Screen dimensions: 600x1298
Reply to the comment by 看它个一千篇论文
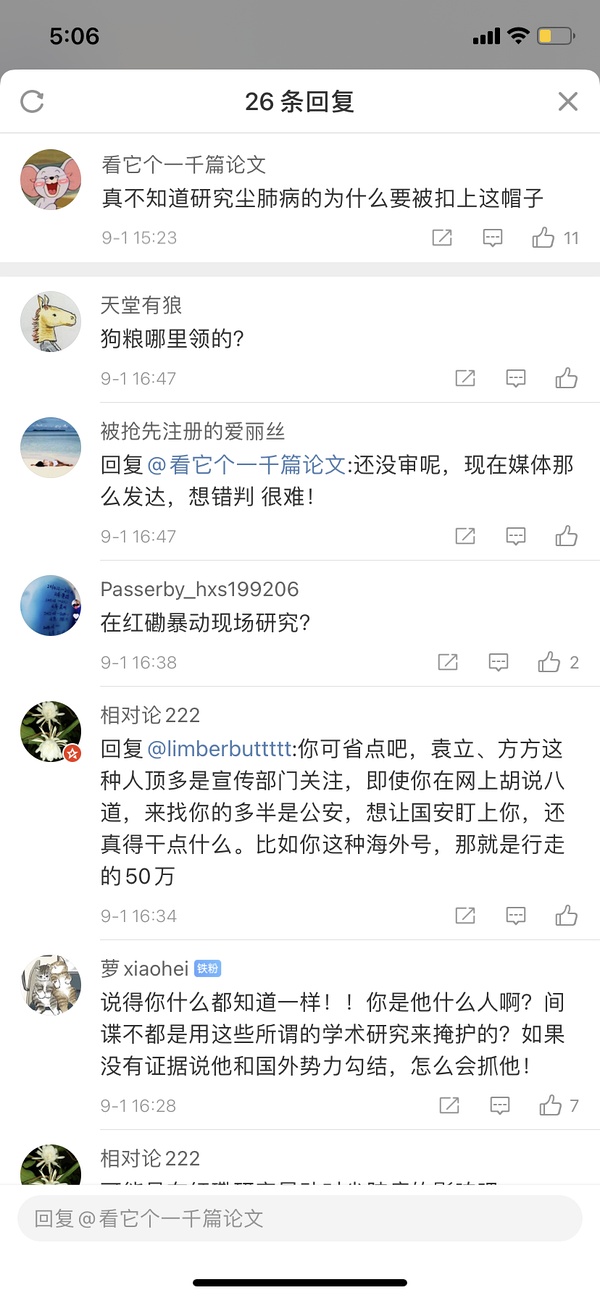coord(493,238)
